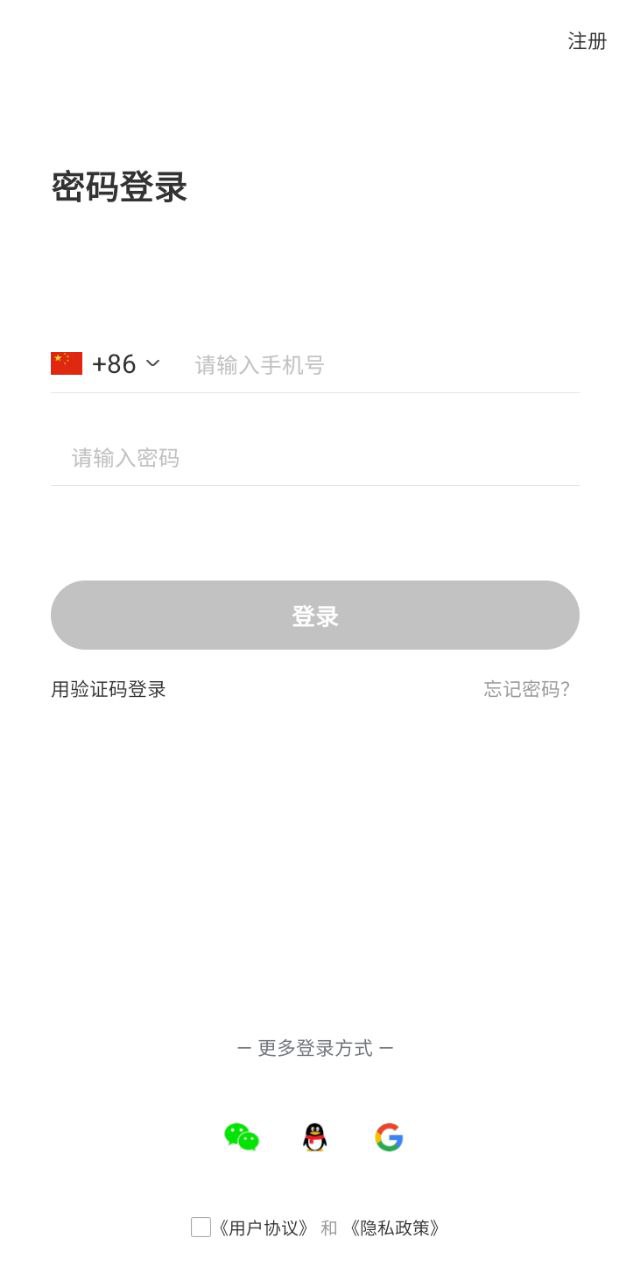
Task: Open the 《用户协议》 user agreement
Action: pyautogui.click(x=264, y=1228)
